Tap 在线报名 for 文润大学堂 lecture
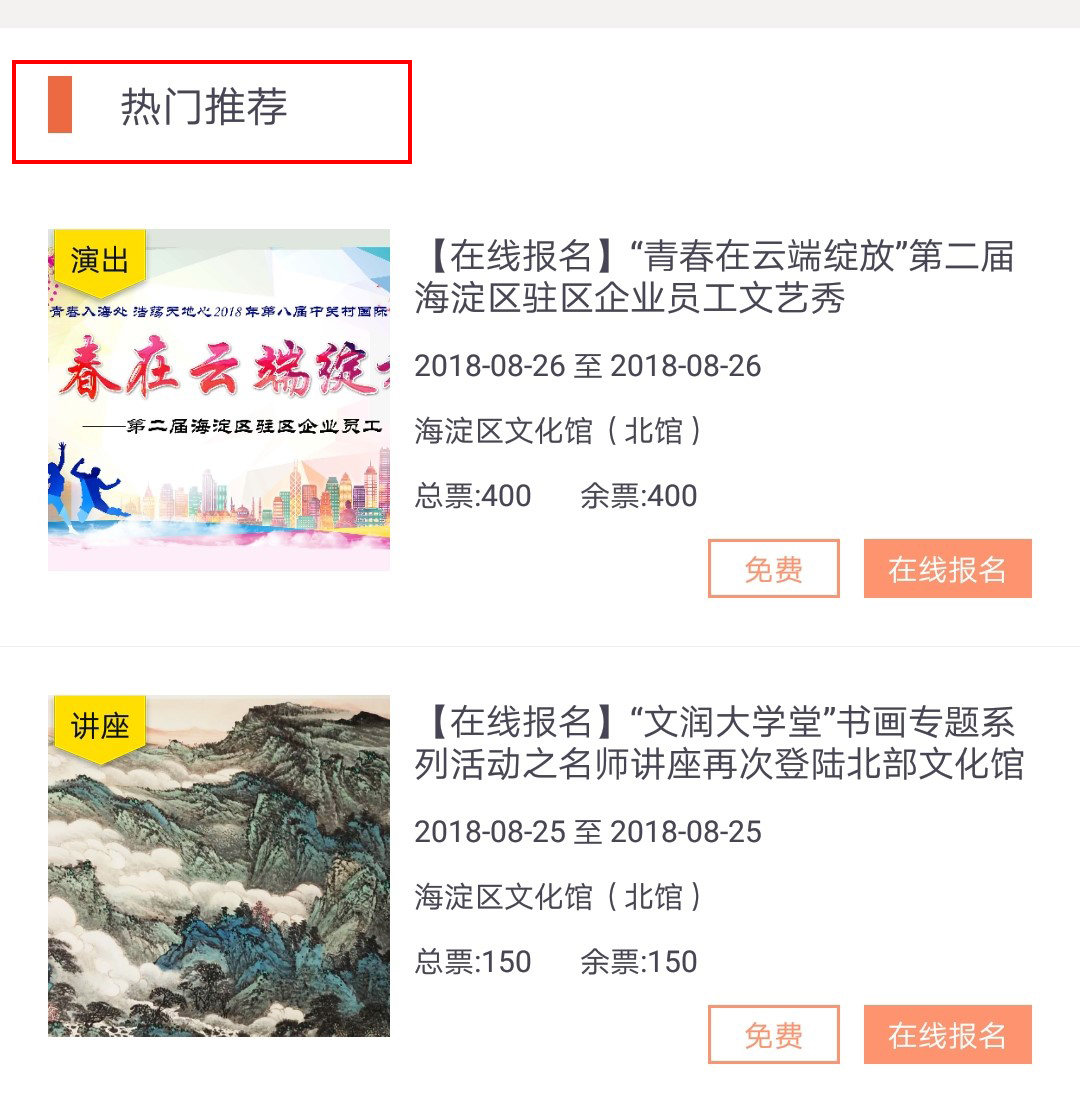1080x1108 pixels. pyautogui.click(x=947, y=1035)
